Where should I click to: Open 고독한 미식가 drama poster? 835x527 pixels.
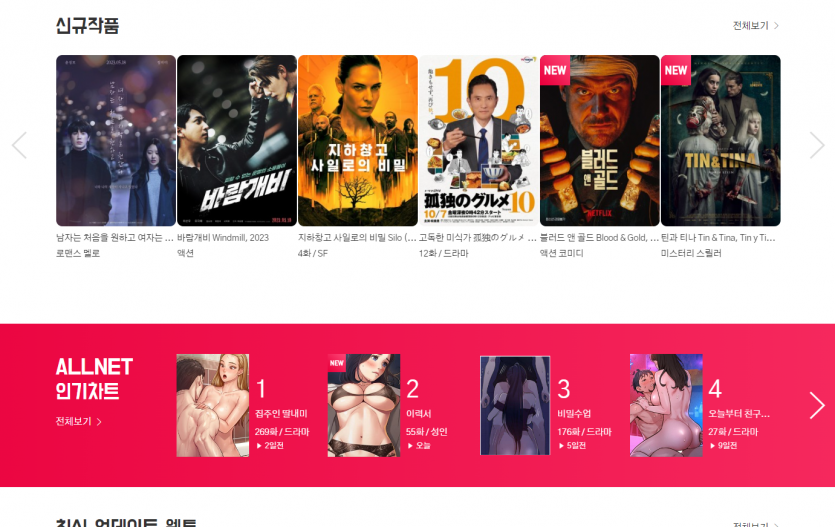pos(478,141)
